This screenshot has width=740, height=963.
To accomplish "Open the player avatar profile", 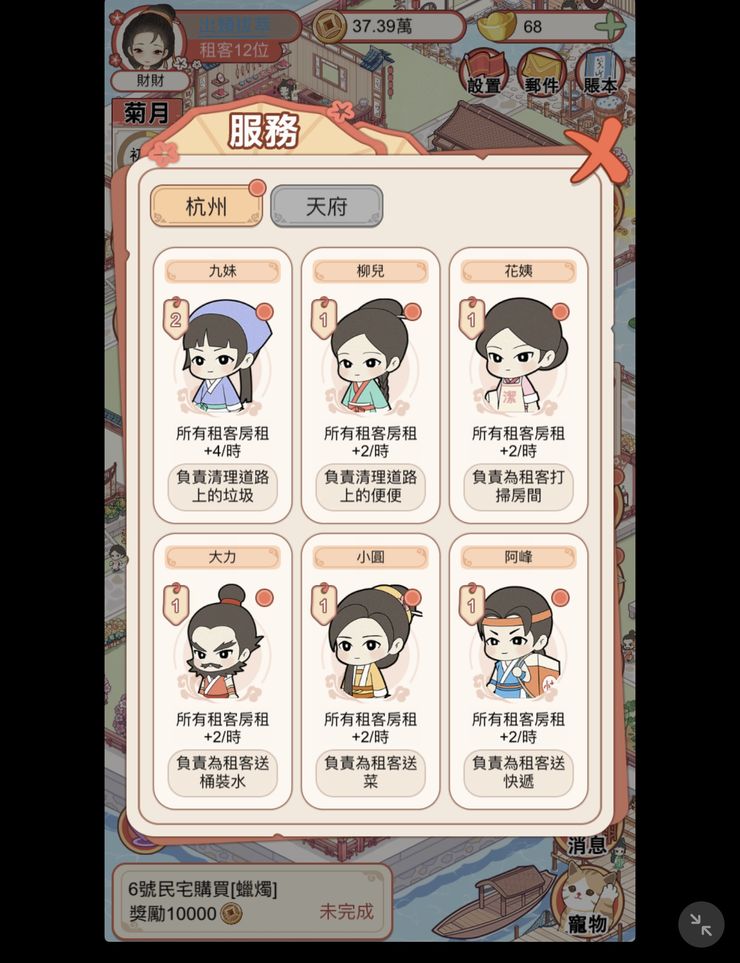I will 150,38.
